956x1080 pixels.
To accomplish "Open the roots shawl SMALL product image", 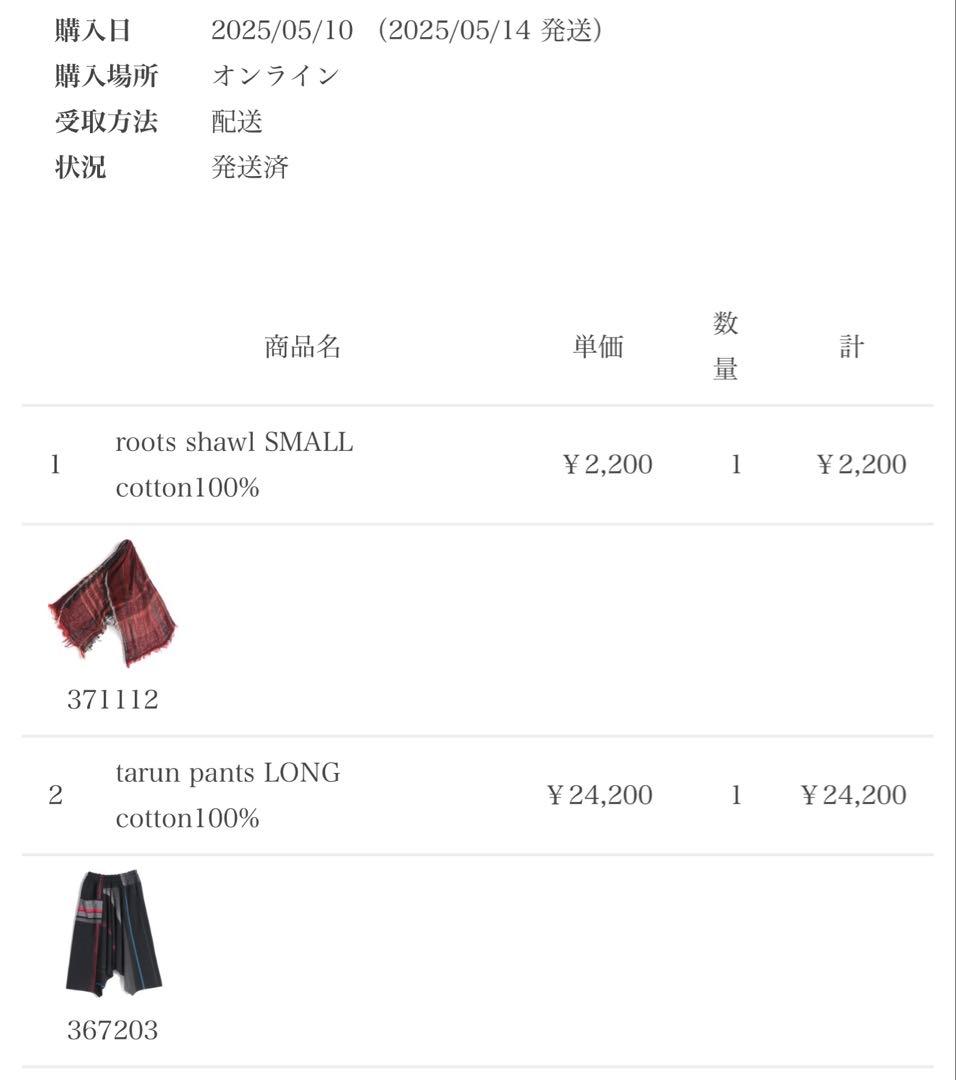I will (x=112, y=602).
